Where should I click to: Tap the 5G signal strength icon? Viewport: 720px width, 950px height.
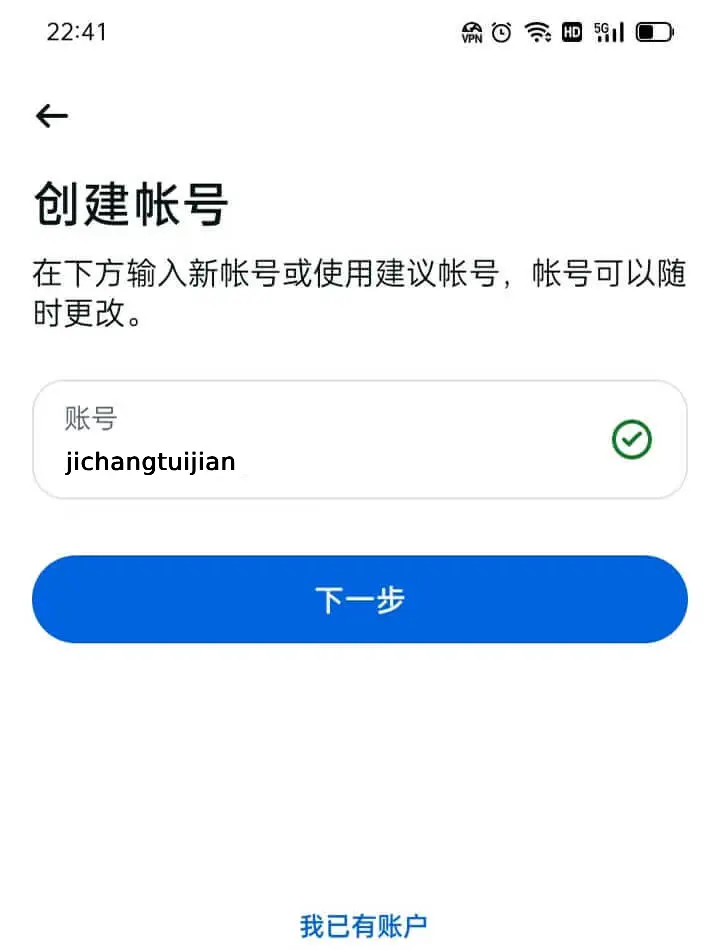tap(607, 32)
